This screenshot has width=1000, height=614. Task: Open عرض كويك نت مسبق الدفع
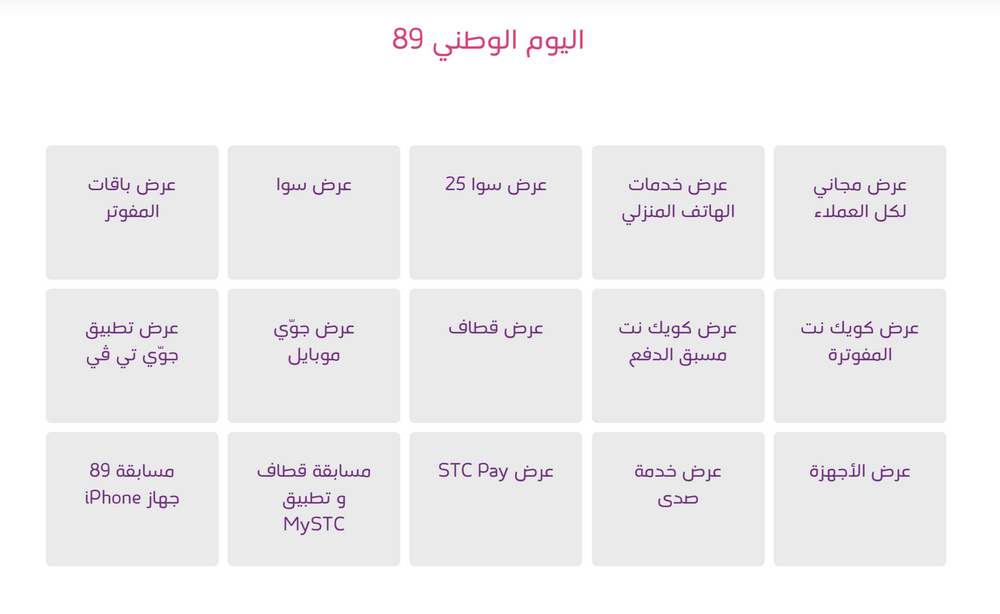pos(677,355)
